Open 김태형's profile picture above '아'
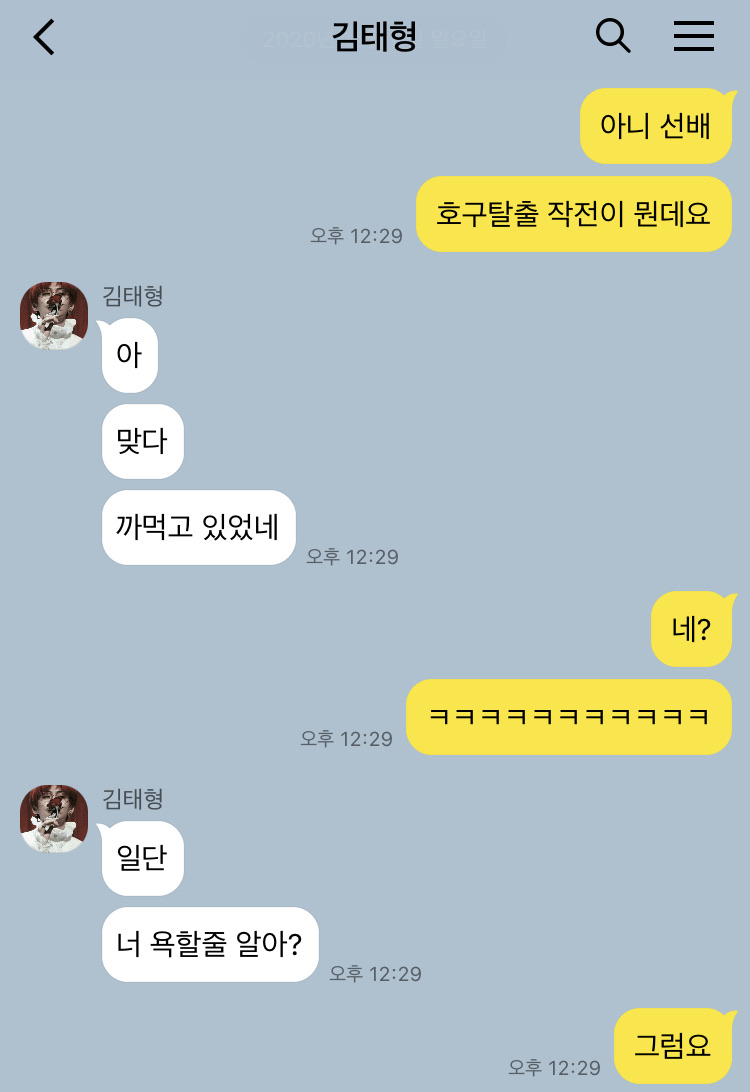Viewport: 750px width, 1092px height. point(54,316)
